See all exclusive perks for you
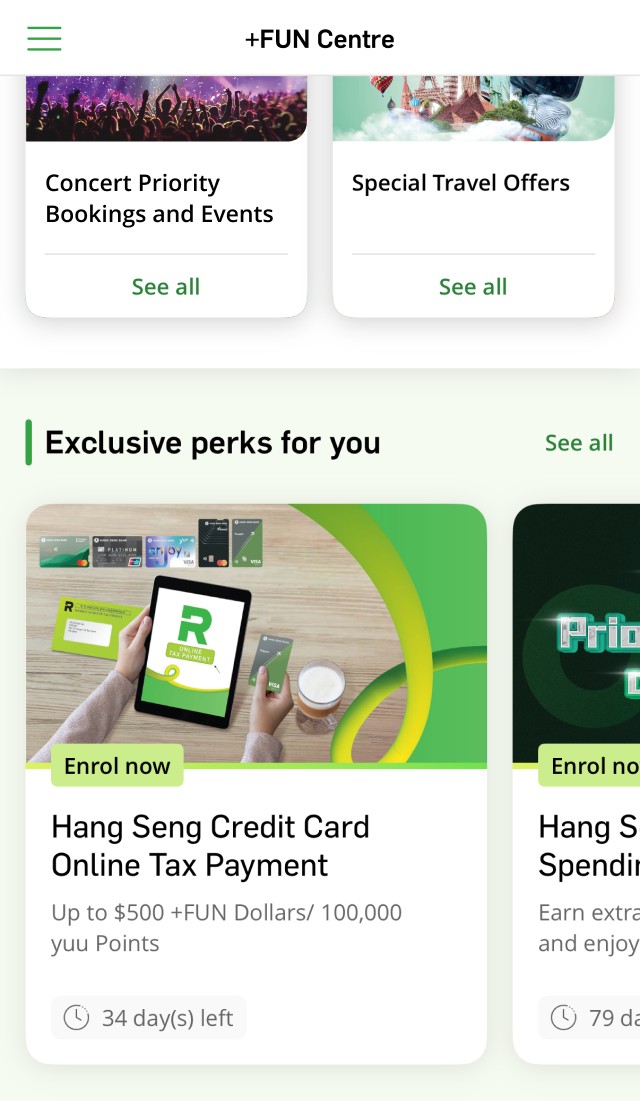This screenshot has height=1101, width=640. pos(579,443)
